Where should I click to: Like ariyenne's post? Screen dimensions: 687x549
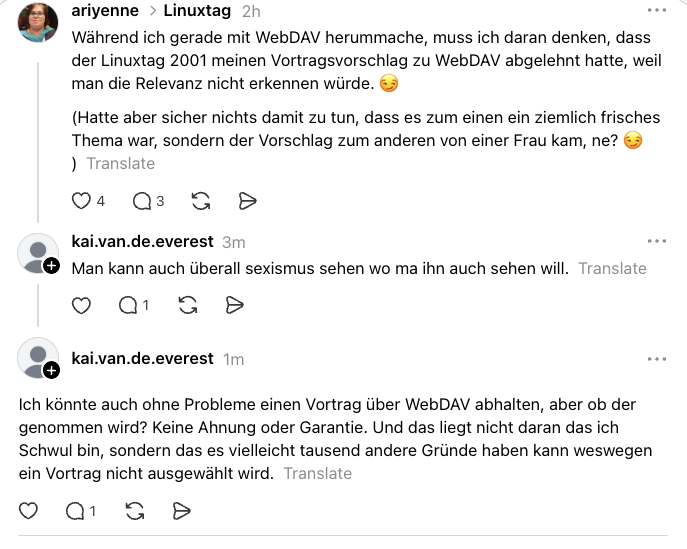82,201
